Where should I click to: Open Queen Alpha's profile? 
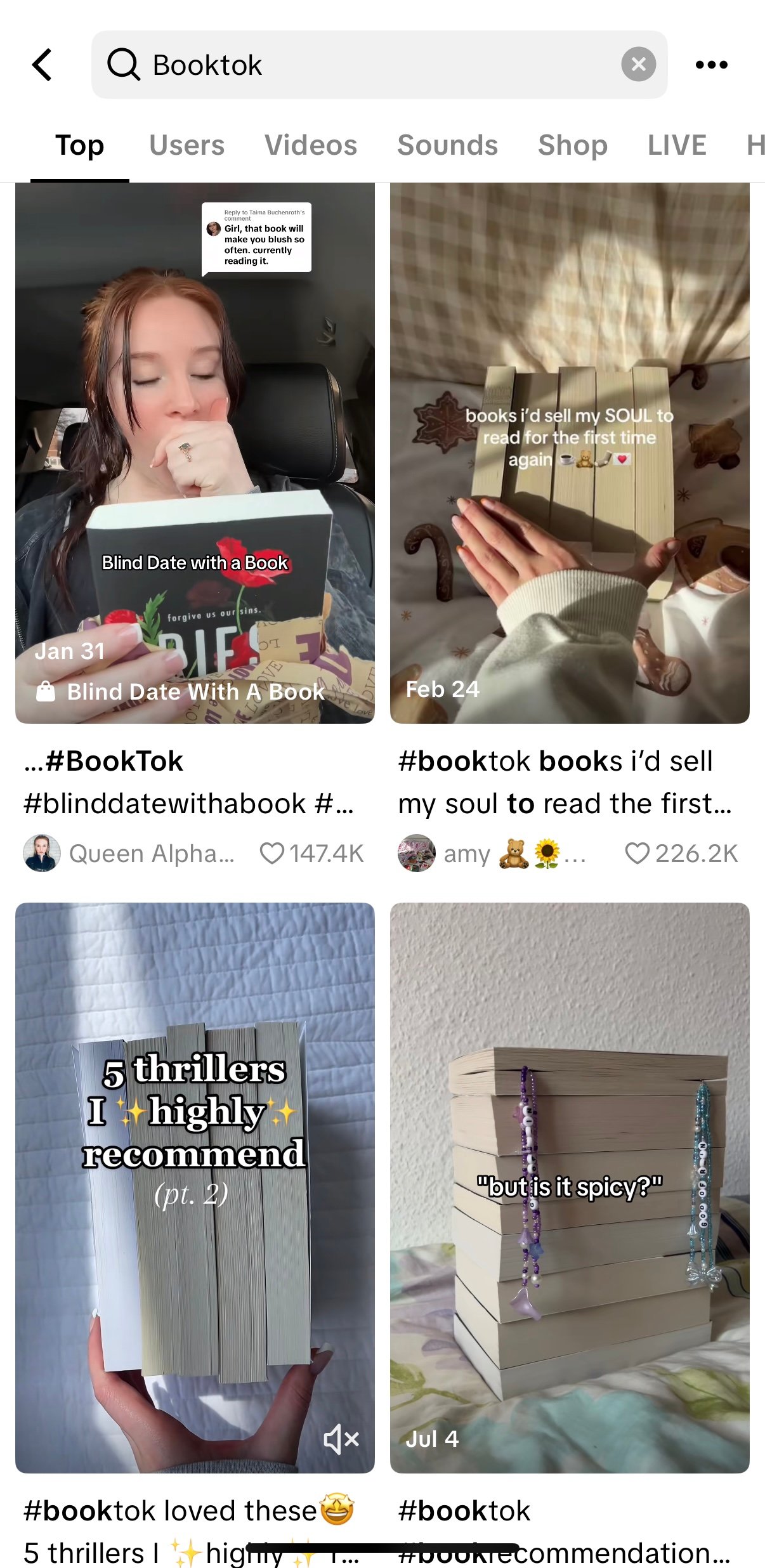point(42,853)
